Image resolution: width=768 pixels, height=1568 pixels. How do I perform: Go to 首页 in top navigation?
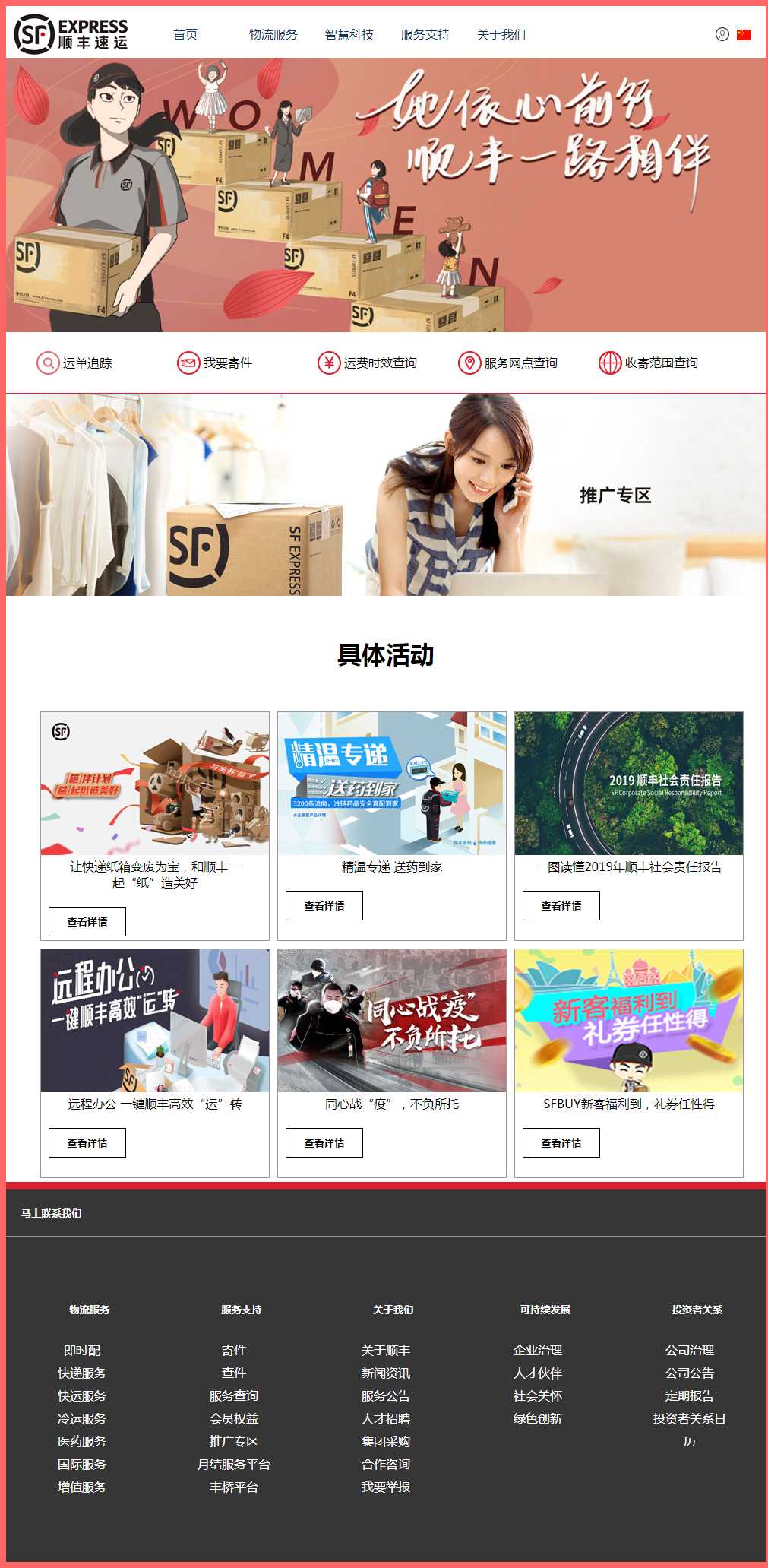click(x=185, y=34)
